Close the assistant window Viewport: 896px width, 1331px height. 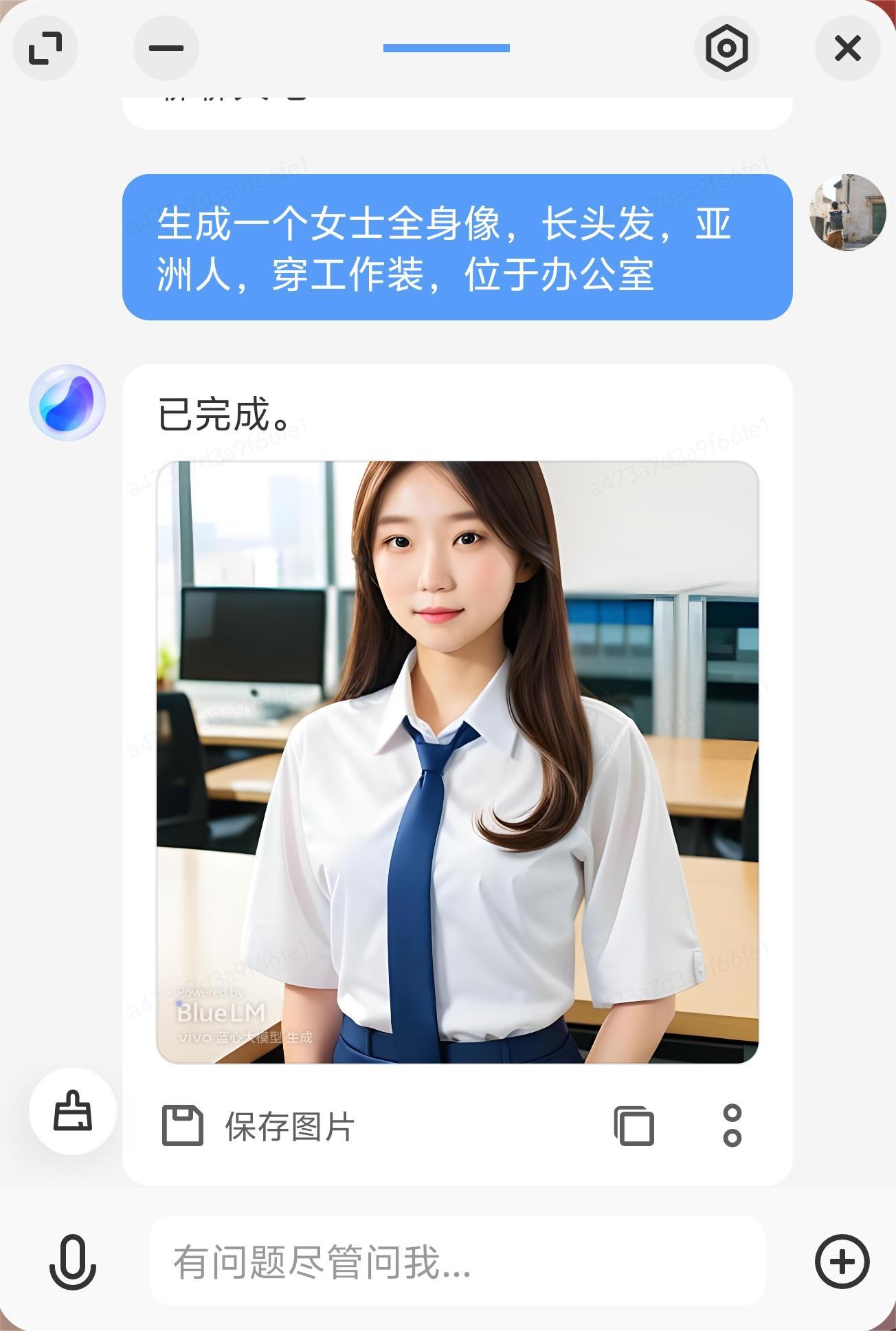coord(847,48)
